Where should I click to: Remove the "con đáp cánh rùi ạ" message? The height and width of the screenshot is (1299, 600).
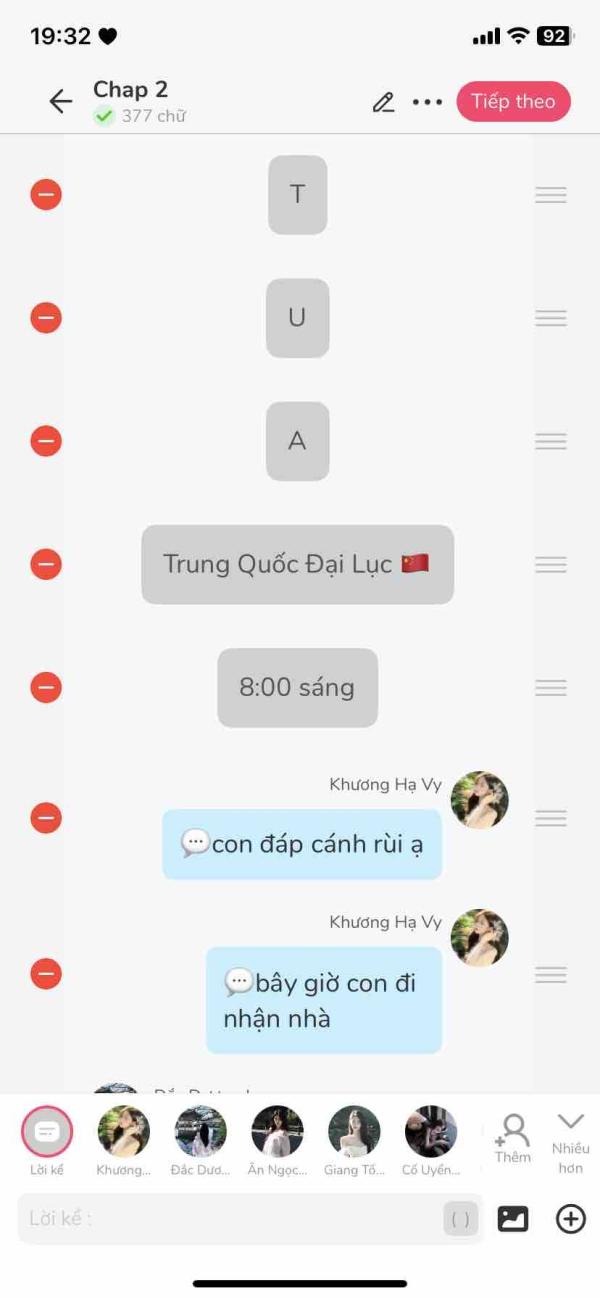pos(46,818)
